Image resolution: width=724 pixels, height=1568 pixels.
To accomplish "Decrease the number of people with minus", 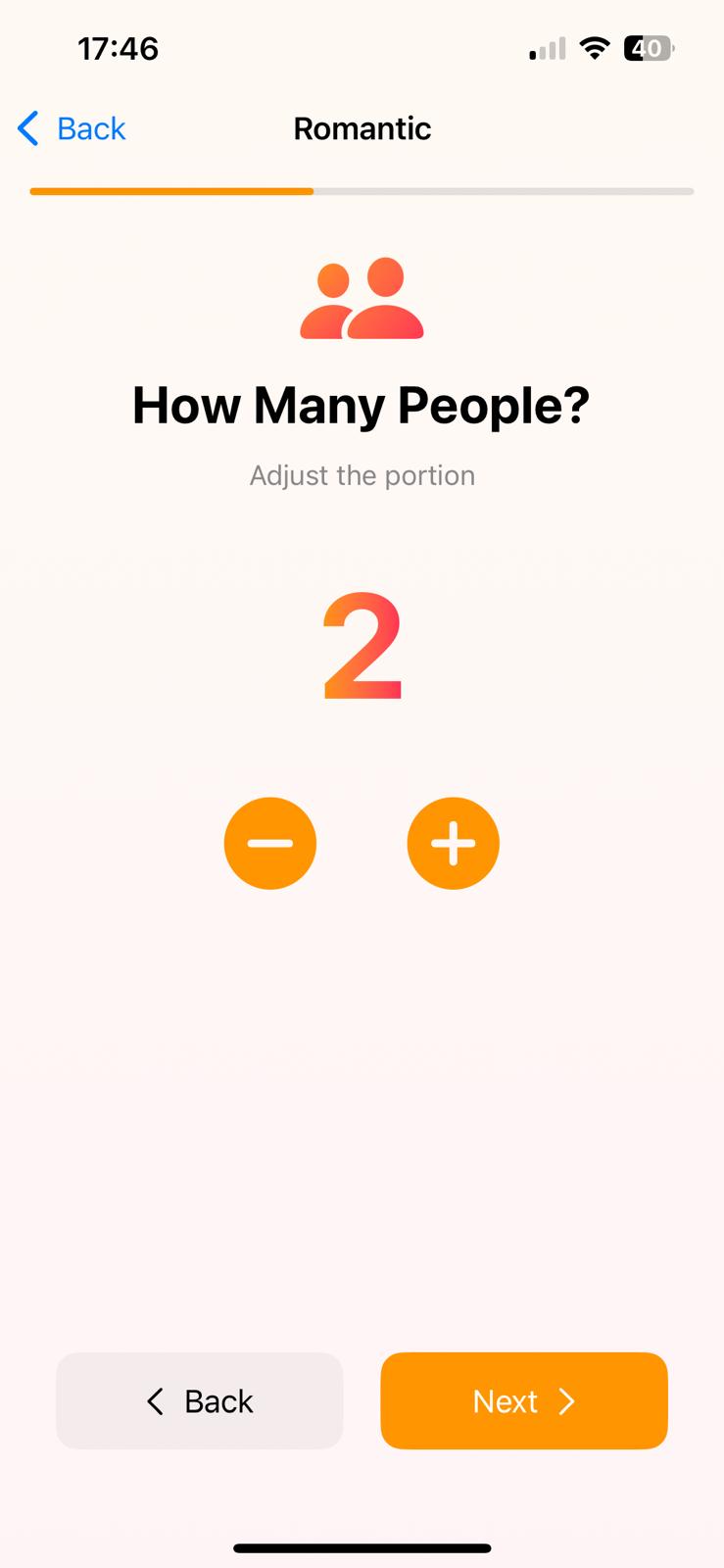I will tap(270, 844).
